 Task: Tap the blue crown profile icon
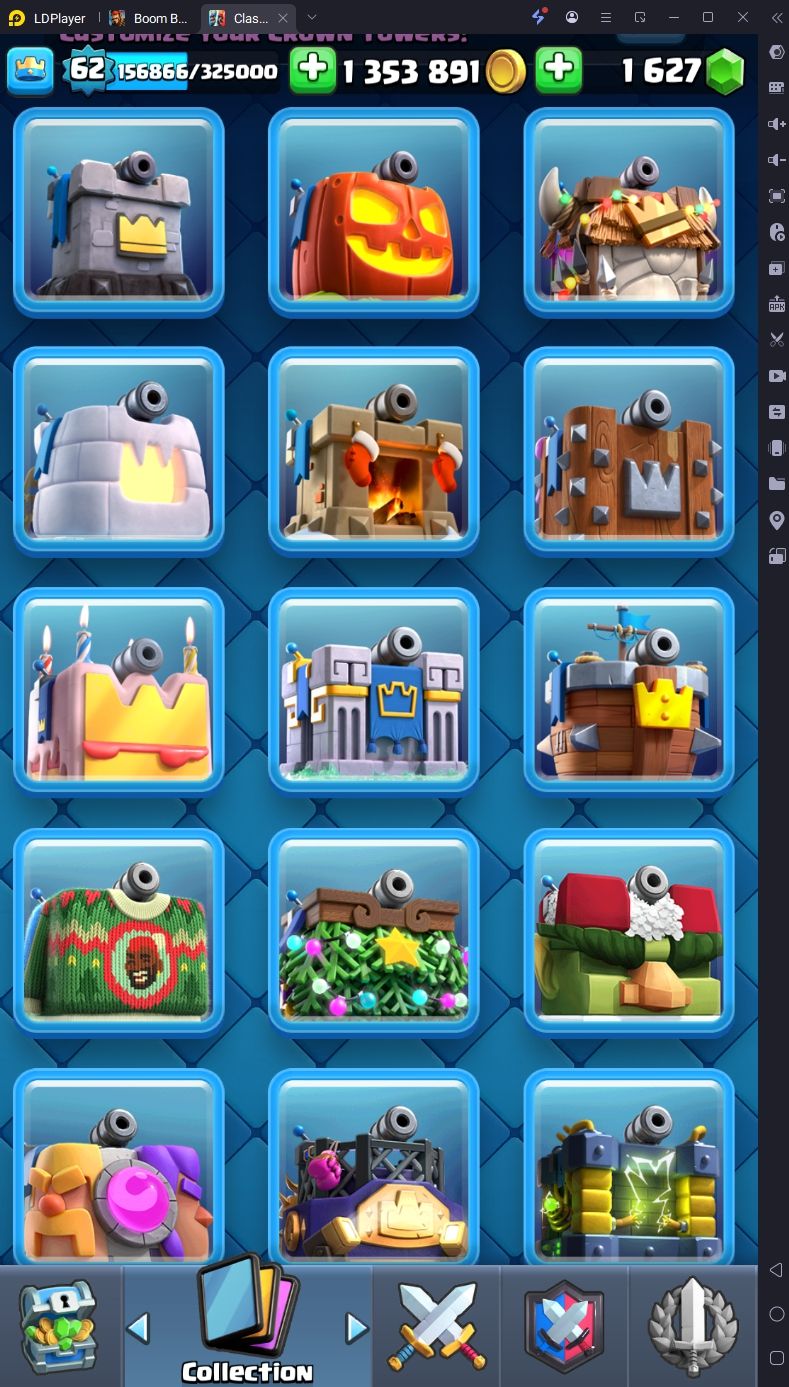pyautogui.click(x=30, y=70)
